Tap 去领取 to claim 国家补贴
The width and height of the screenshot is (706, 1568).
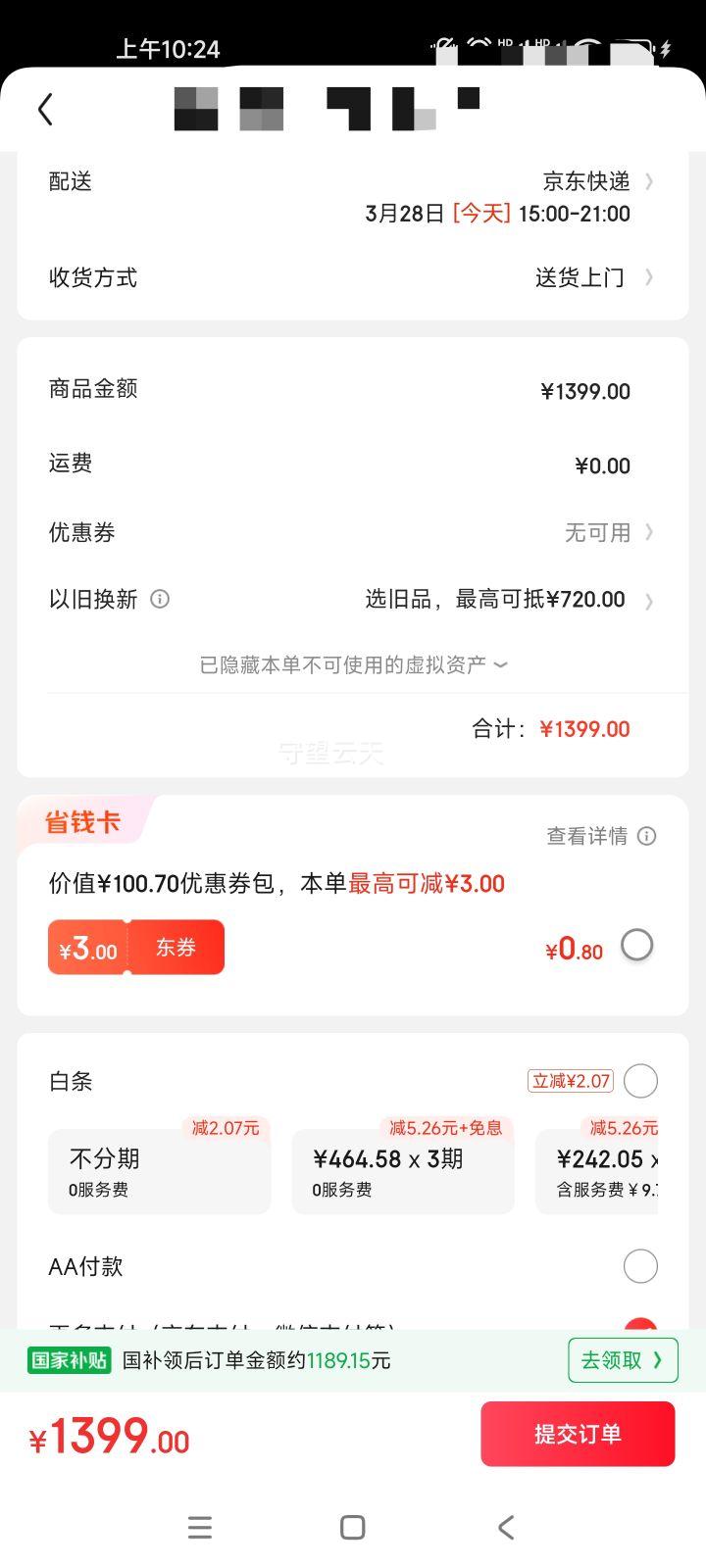coord(623,1360)
